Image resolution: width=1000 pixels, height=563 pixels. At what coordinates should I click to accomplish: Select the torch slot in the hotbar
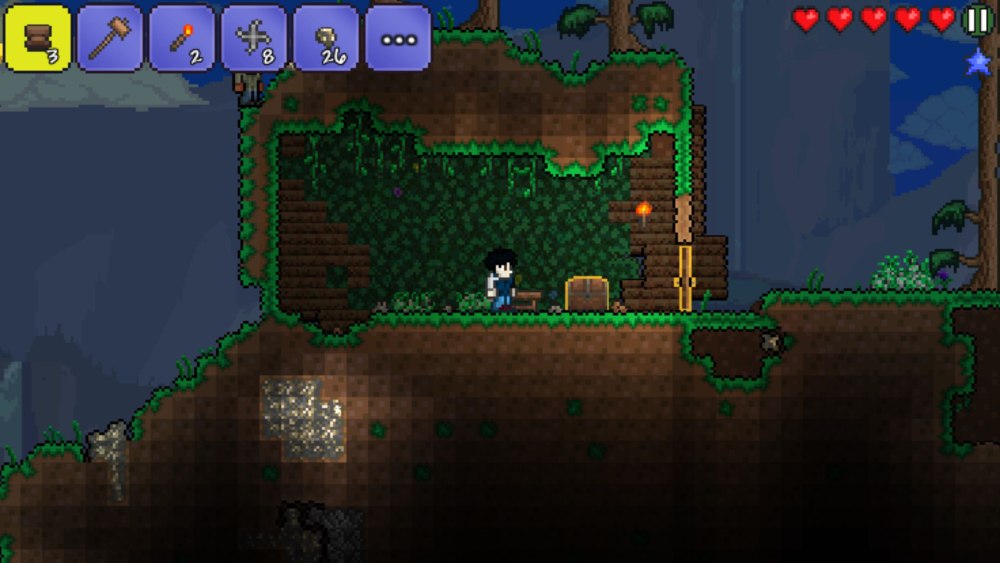coord(182,39)
